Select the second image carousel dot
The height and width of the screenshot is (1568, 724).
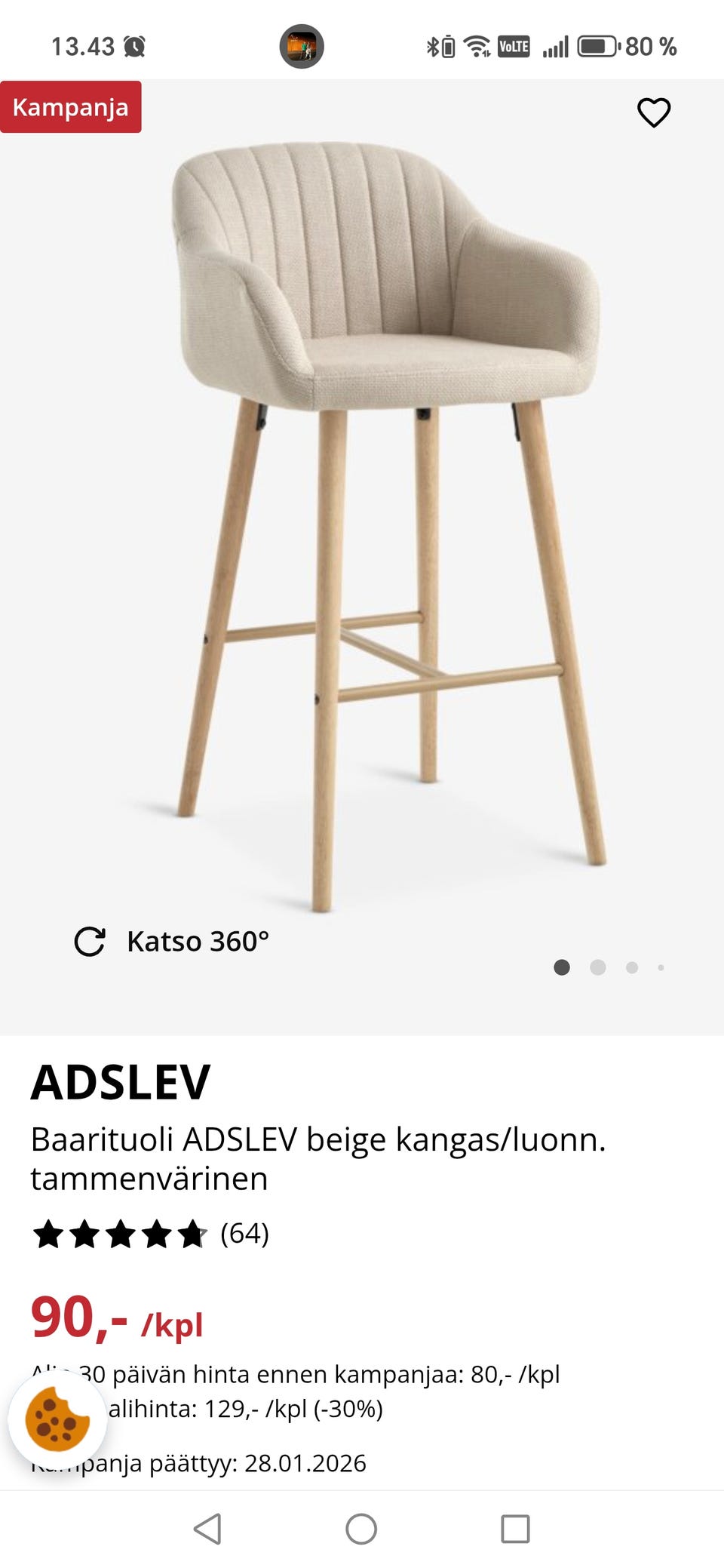point(597,966)
